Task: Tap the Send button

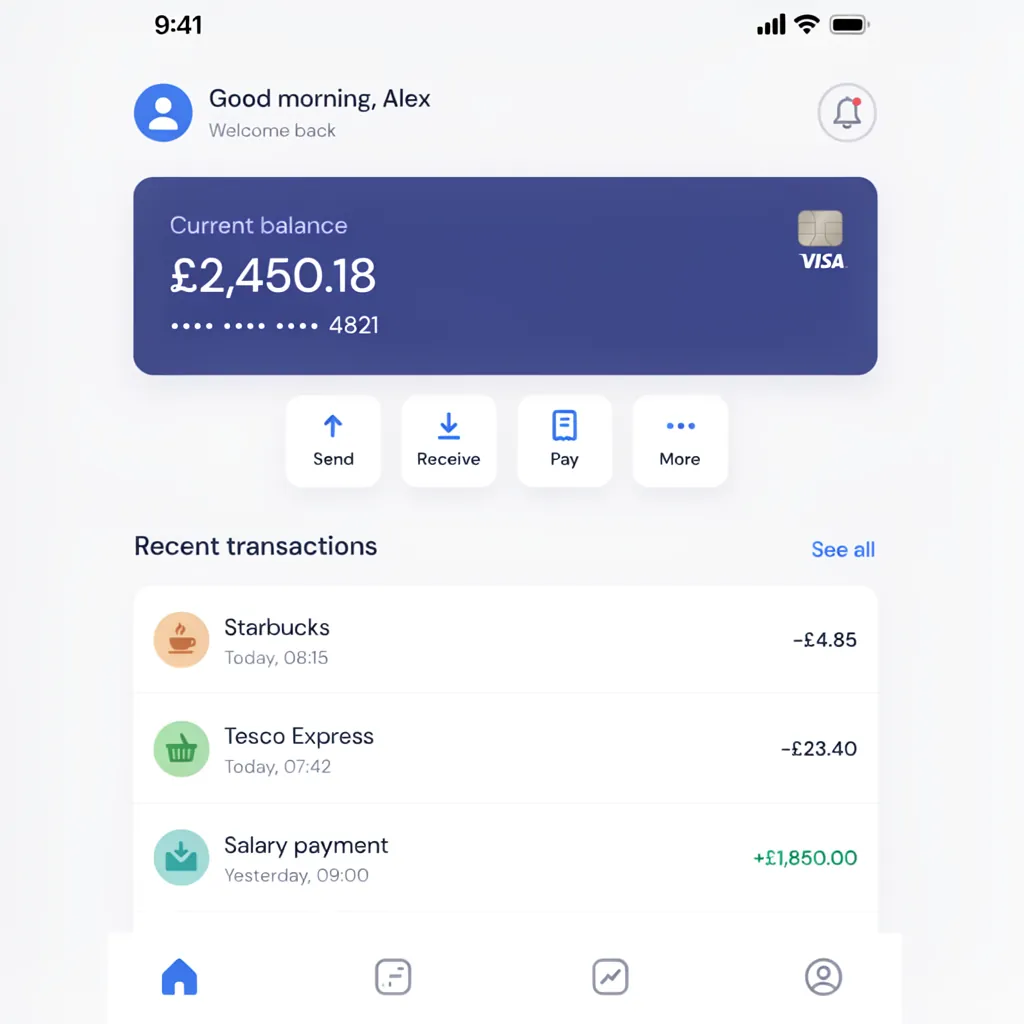Action: pyautogui.click(x=333, y=441)
